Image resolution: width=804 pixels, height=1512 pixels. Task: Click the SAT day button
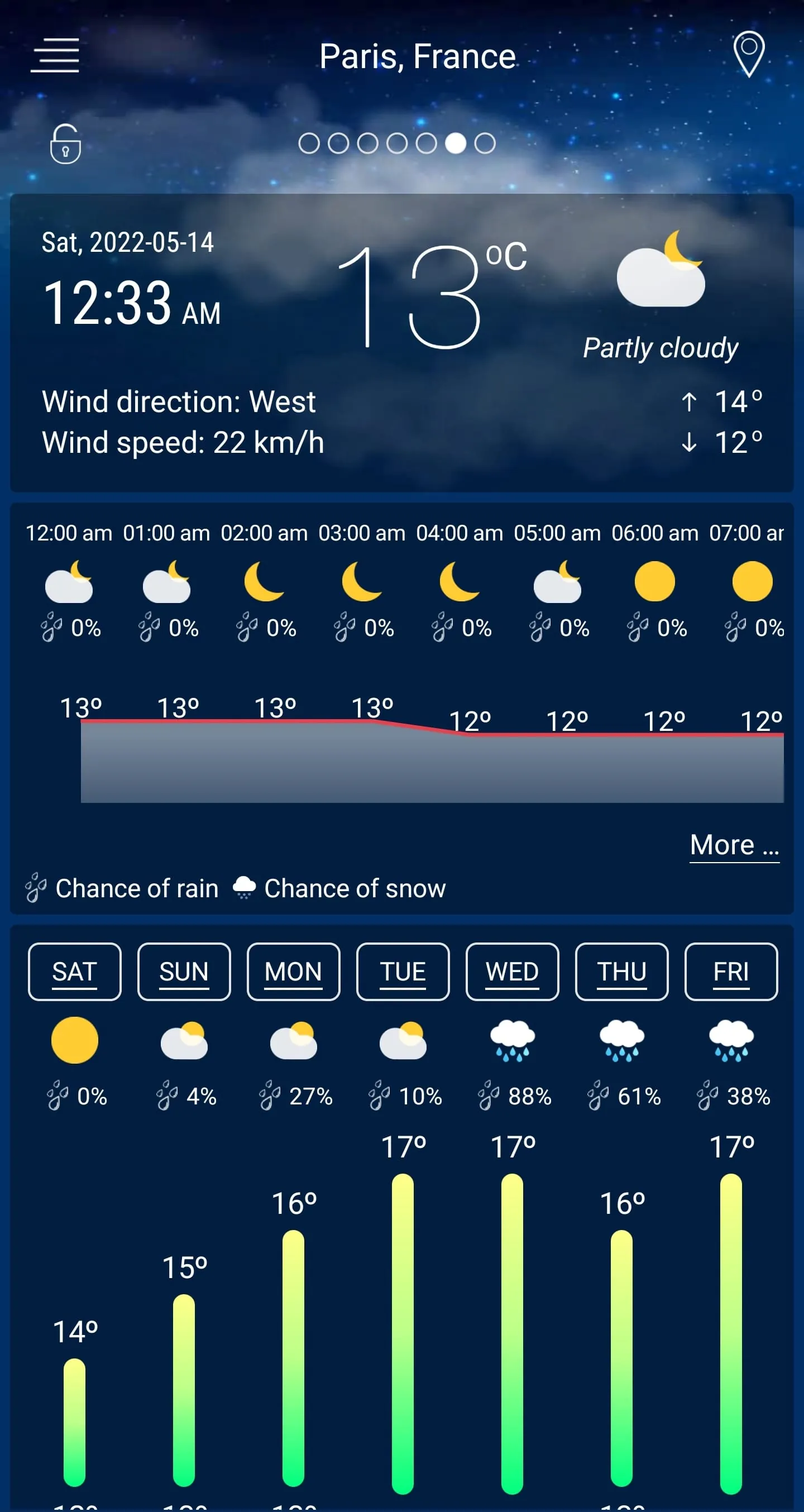click(x=74, y=972)
